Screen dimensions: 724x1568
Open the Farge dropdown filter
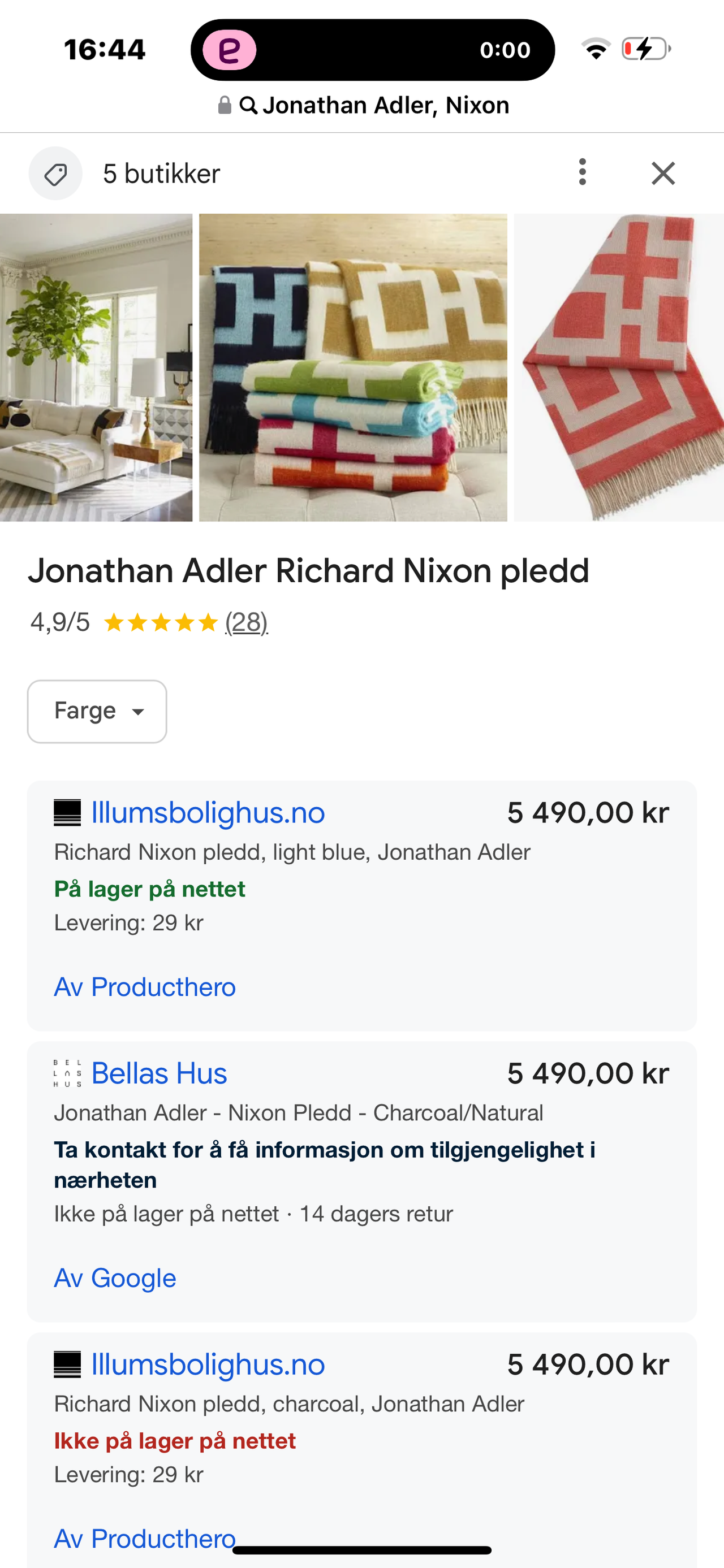coord(97,711)
